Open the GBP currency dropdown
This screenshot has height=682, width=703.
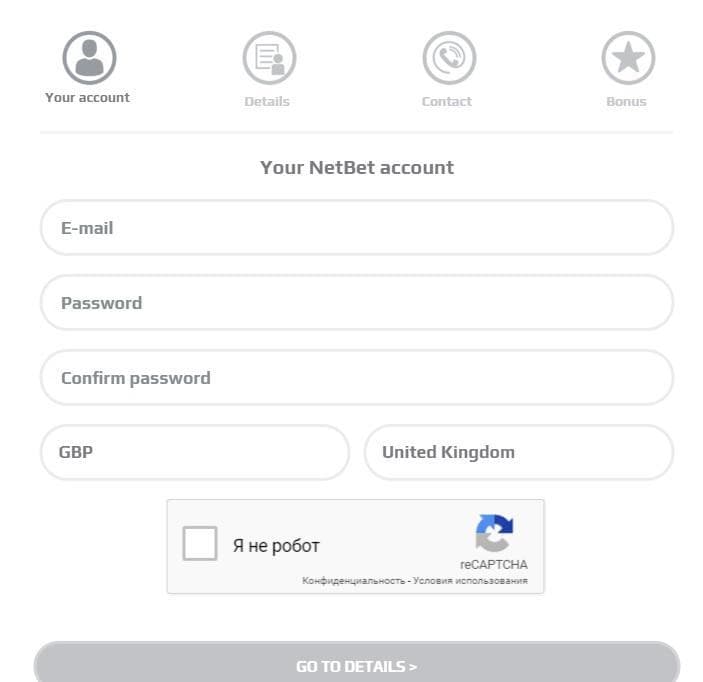coord(194,452)
